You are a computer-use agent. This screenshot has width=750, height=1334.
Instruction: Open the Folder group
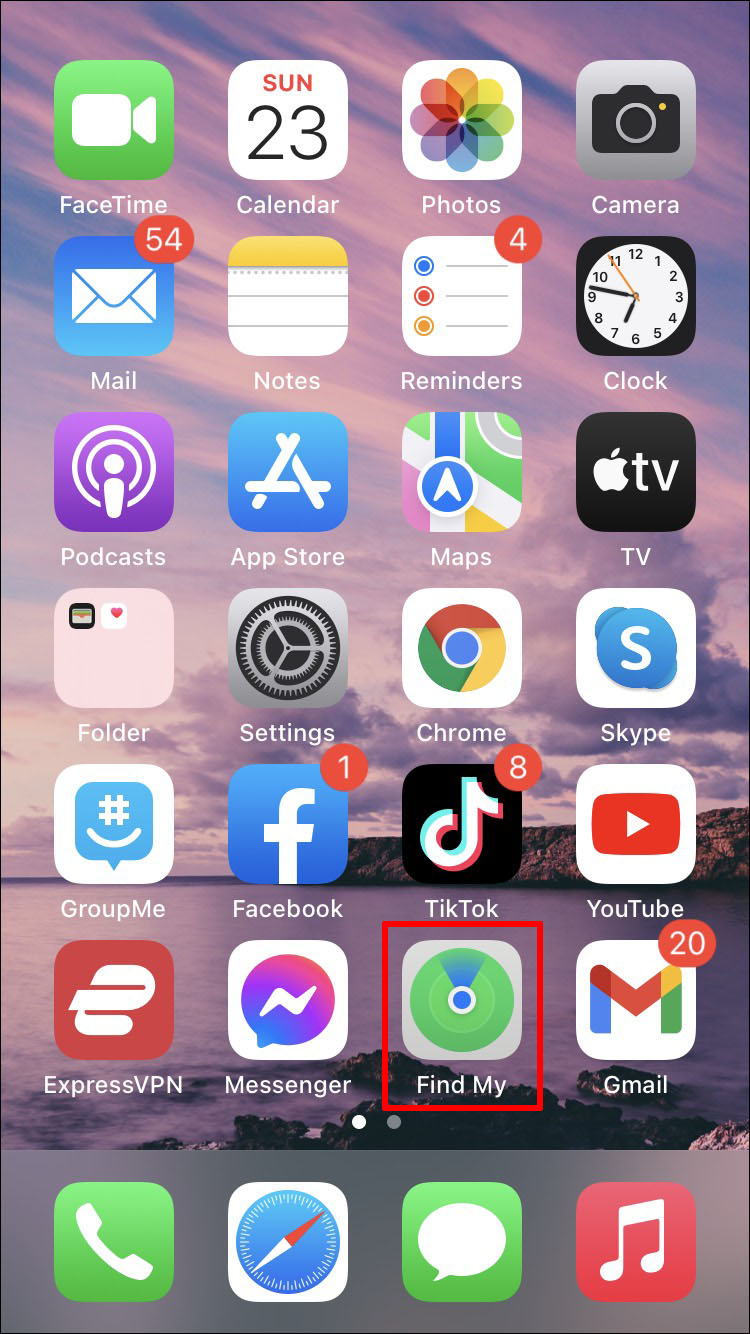[114, 648]
